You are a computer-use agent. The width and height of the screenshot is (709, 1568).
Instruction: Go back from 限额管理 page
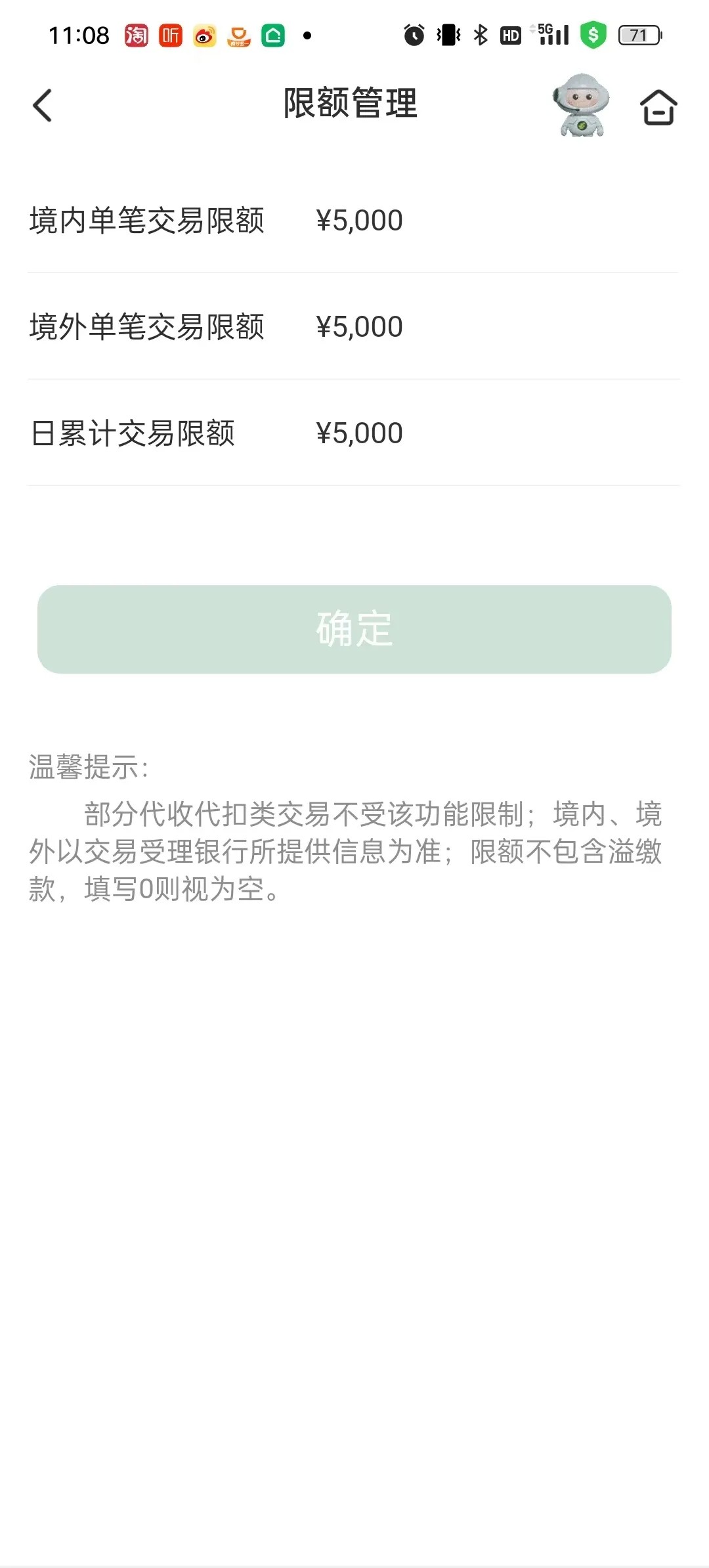pos(43,105)
